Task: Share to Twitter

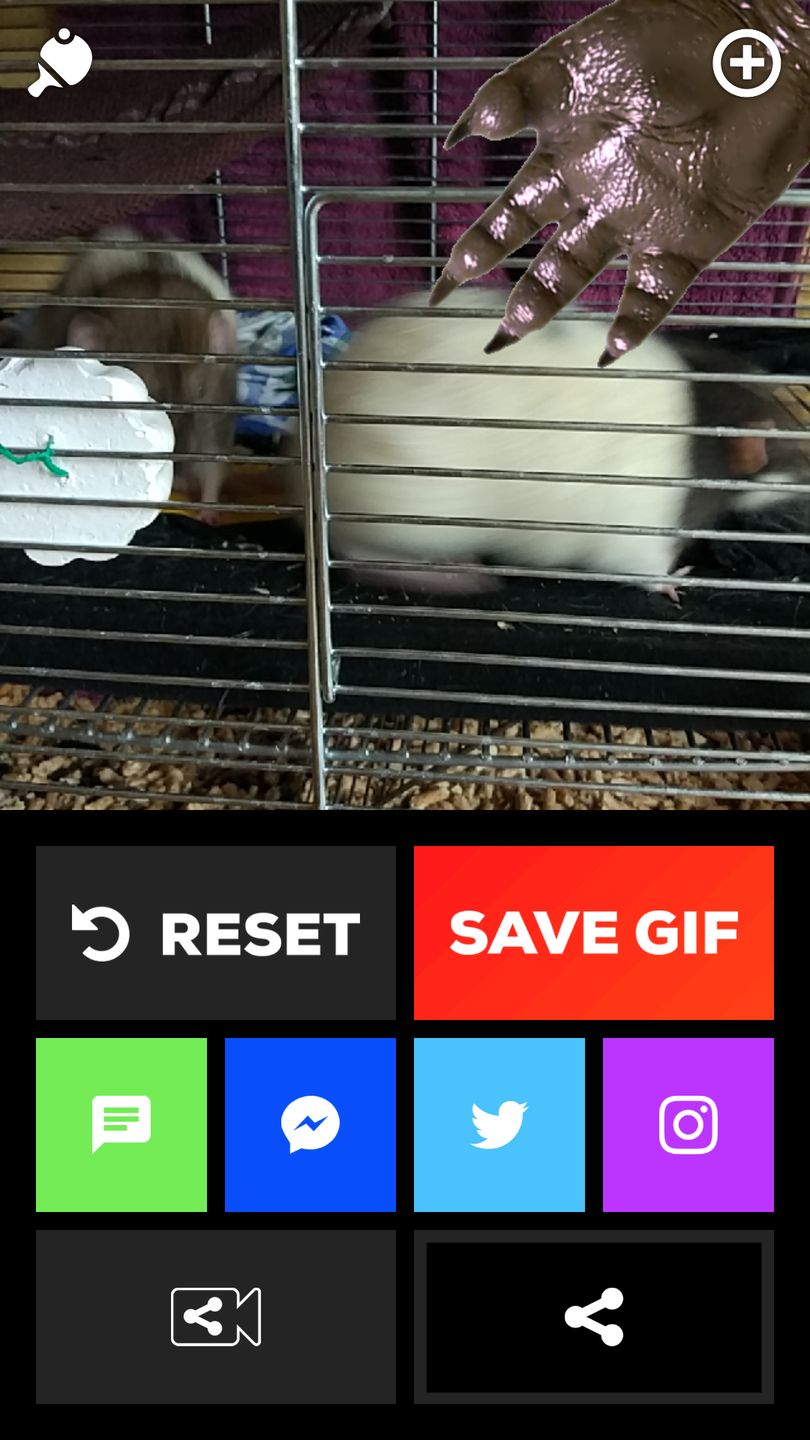Action: [499, 1125]
